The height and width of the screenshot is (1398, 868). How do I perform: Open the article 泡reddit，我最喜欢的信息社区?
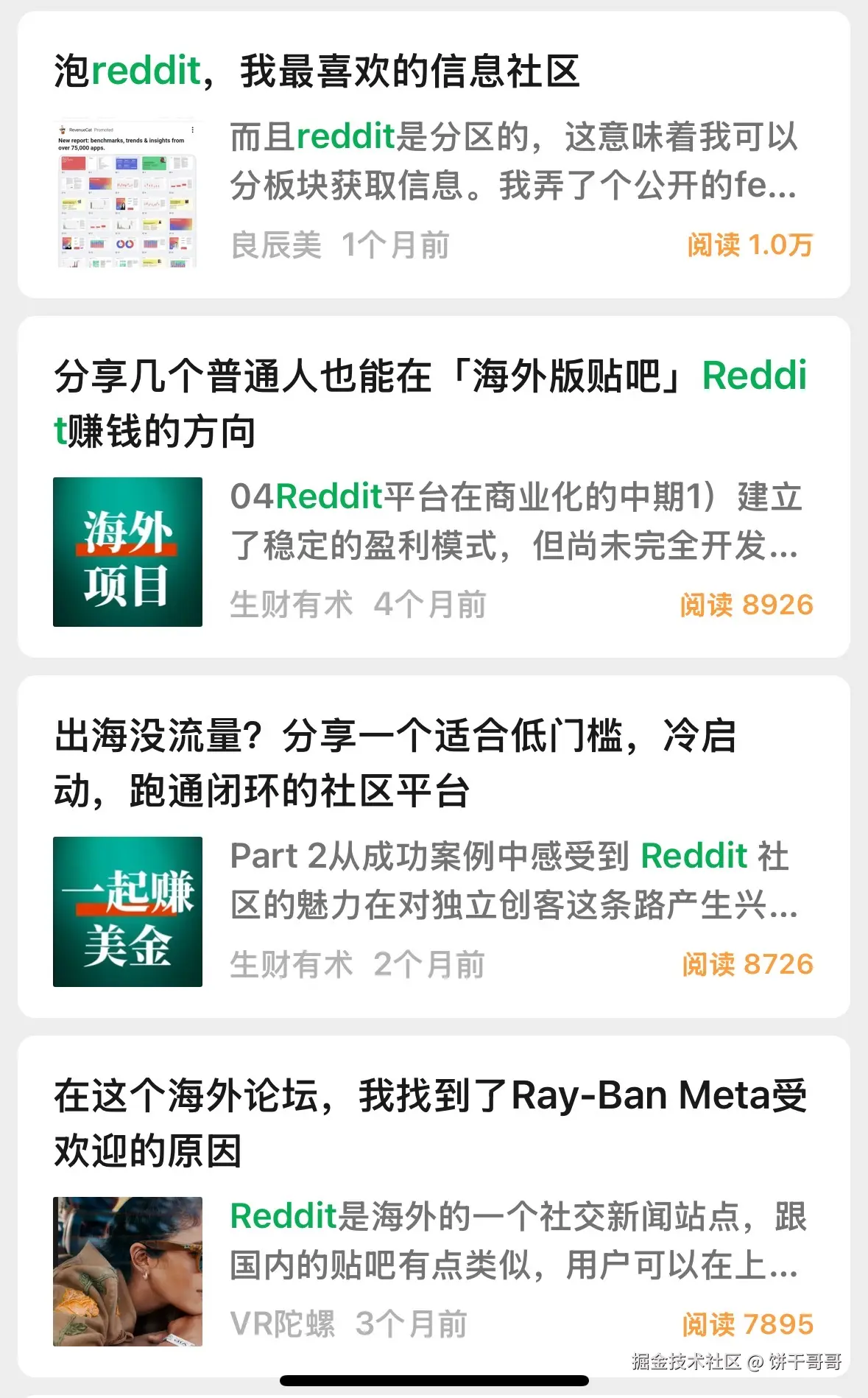(x=317, y=71)
